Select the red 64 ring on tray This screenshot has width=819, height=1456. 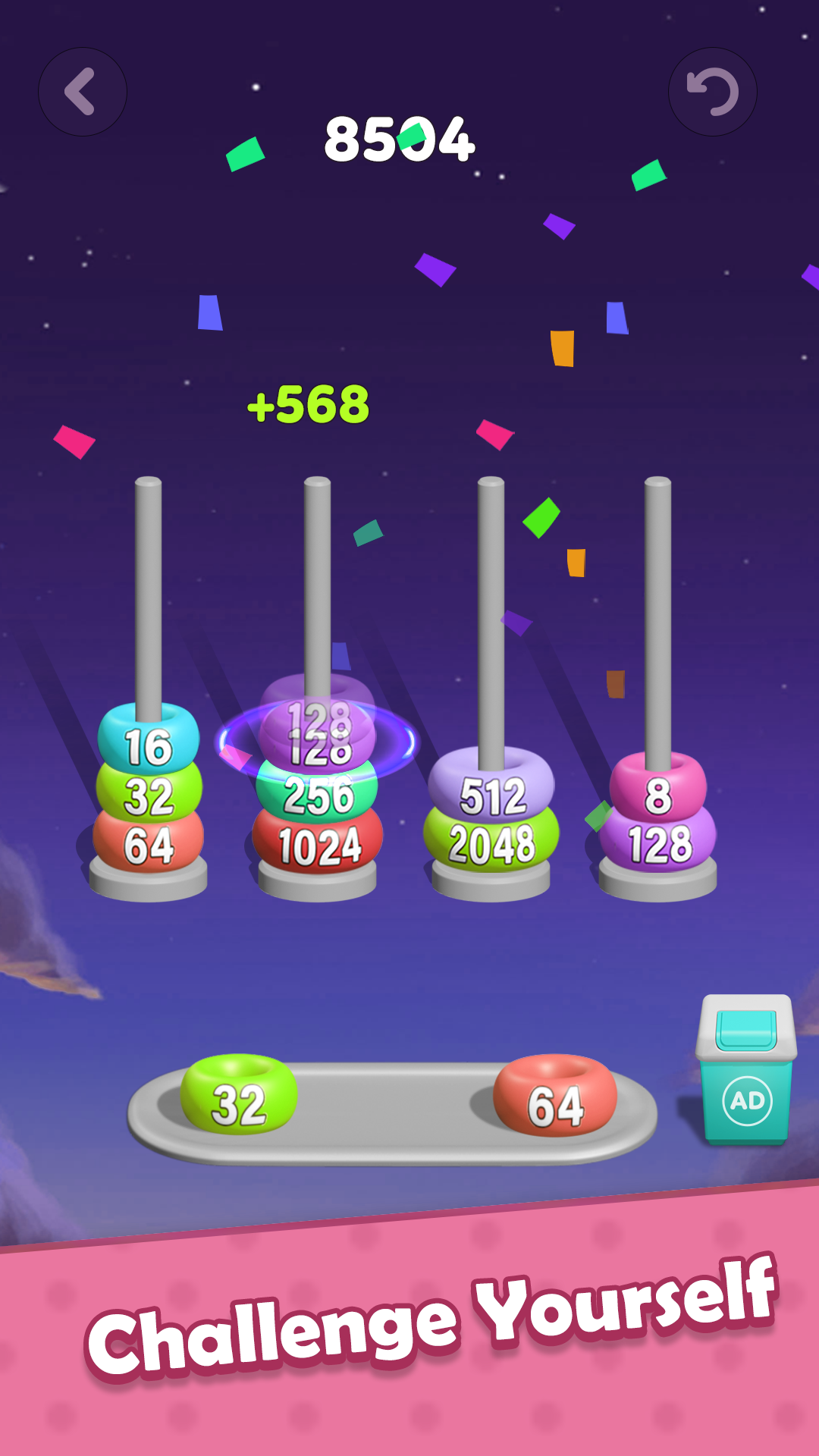pos(555,1095)
